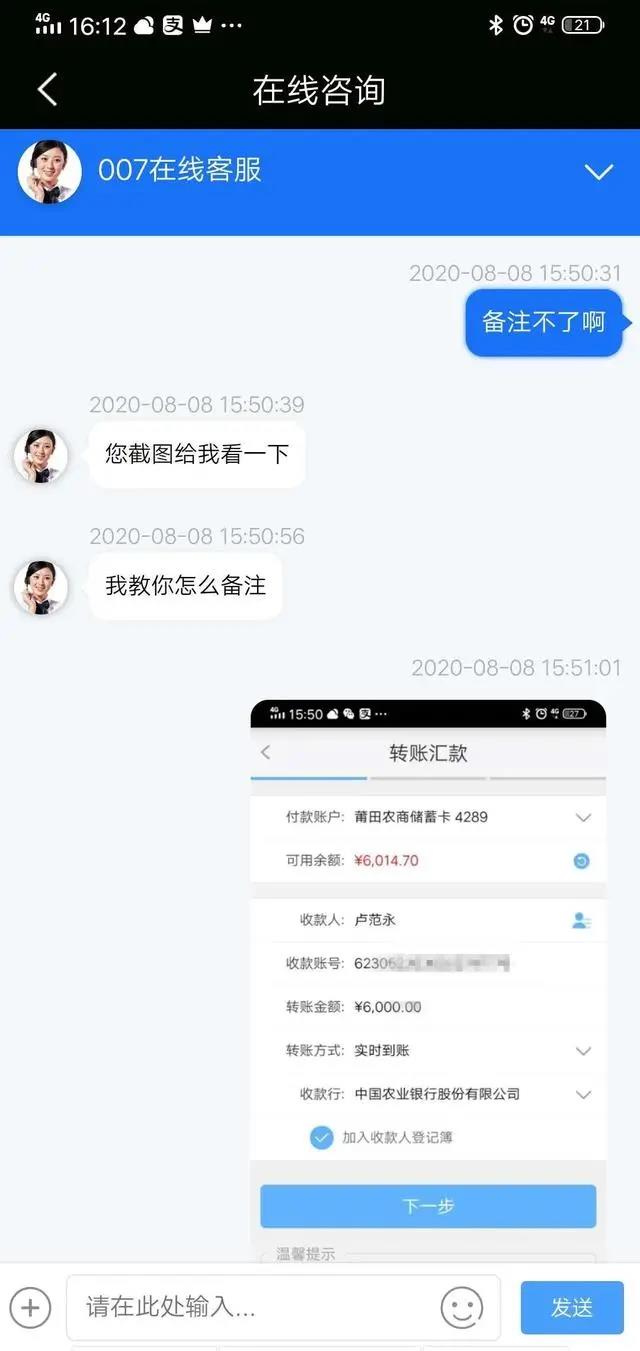Open the emoji picker
Viewport: 640px width, 1351px height.
tap(461, 1307)
